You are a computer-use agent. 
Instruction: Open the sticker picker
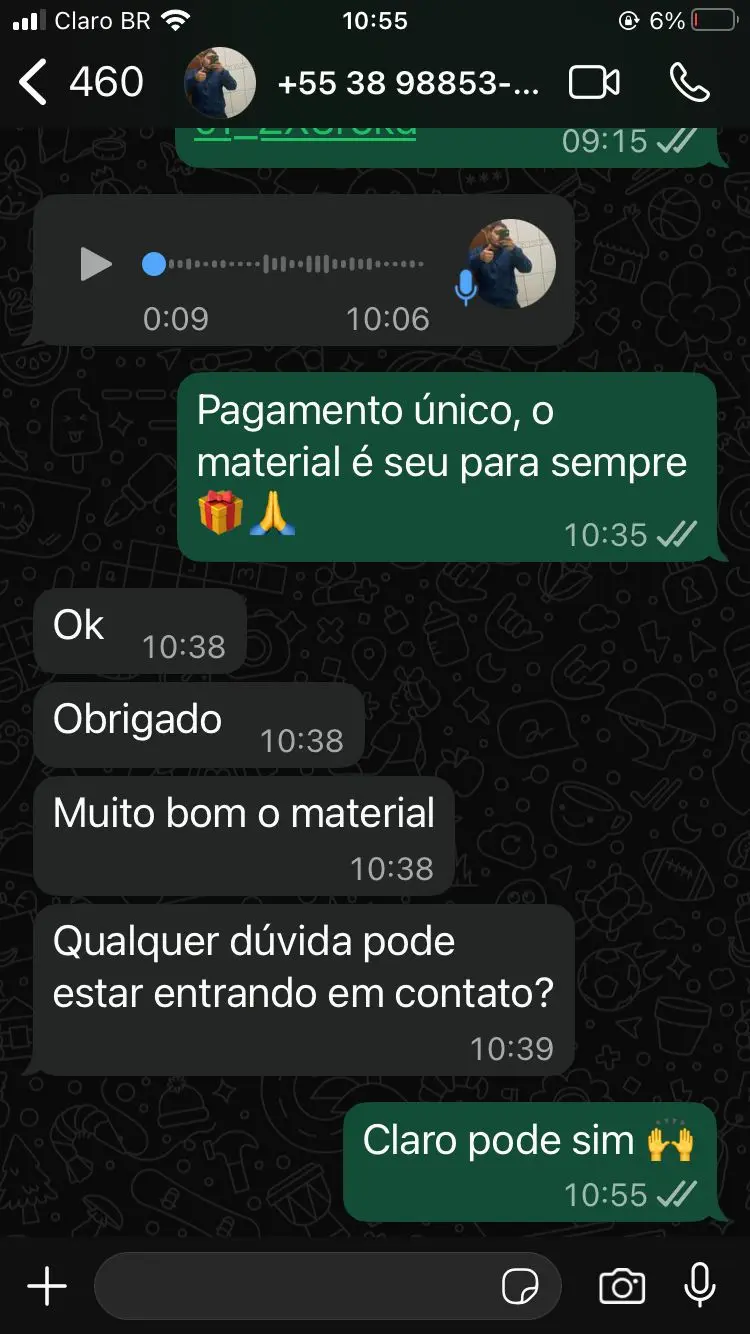tap(520, 1286)
